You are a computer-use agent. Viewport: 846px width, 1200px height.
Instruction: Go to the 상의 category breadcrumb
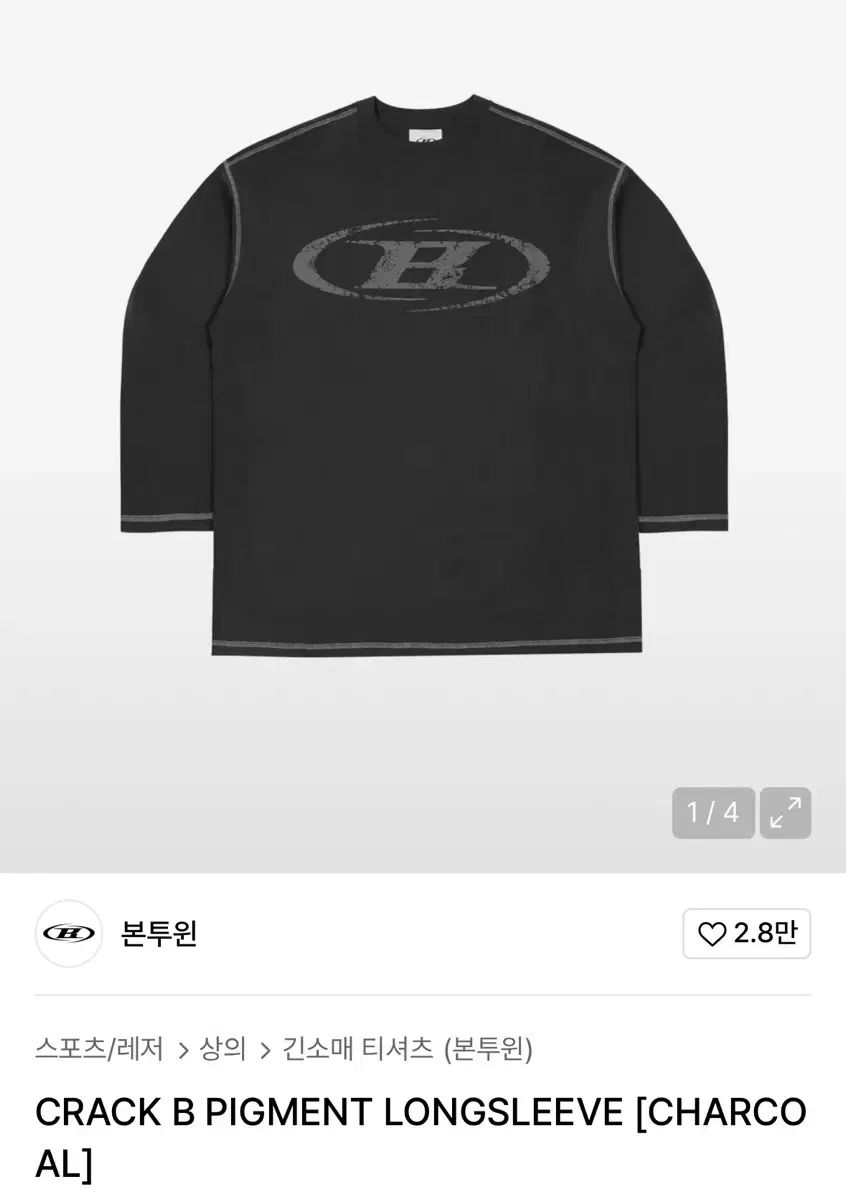click(x=223, y=1049)
